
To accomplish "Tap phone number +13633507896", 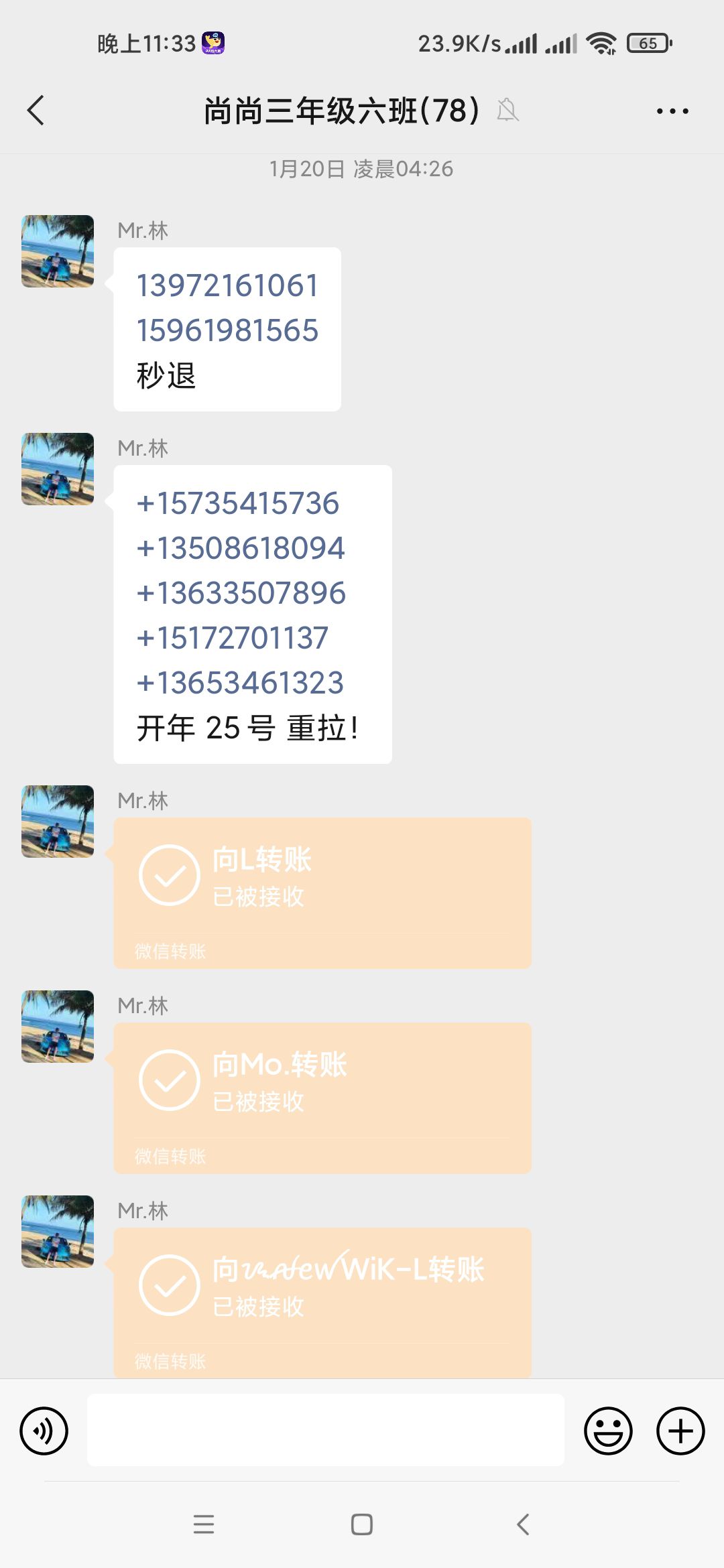I will coord(241,593).
